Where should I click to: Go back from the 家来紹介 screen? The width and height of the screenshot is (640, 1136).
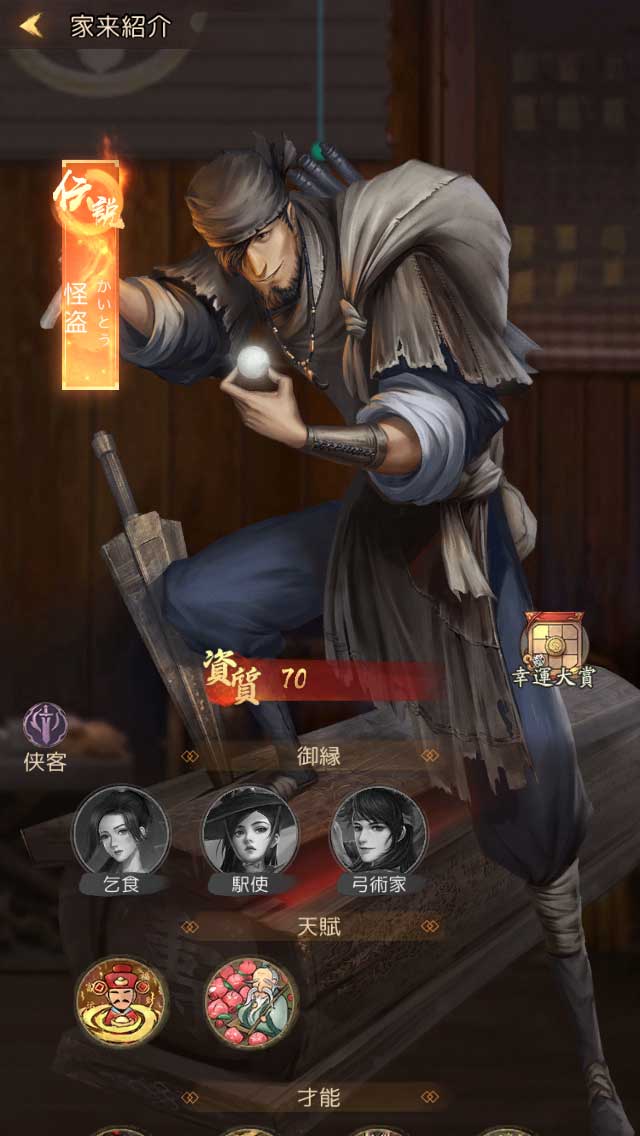tap(31, 26)
